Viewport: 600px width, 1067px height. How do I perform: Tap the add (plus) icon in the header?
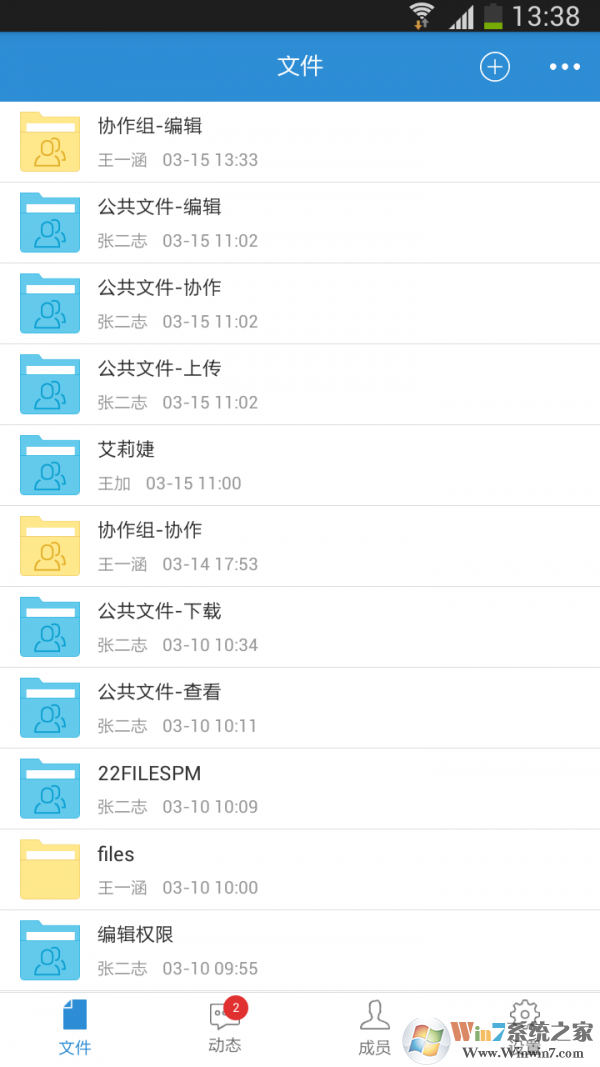(x=495, y=67)
